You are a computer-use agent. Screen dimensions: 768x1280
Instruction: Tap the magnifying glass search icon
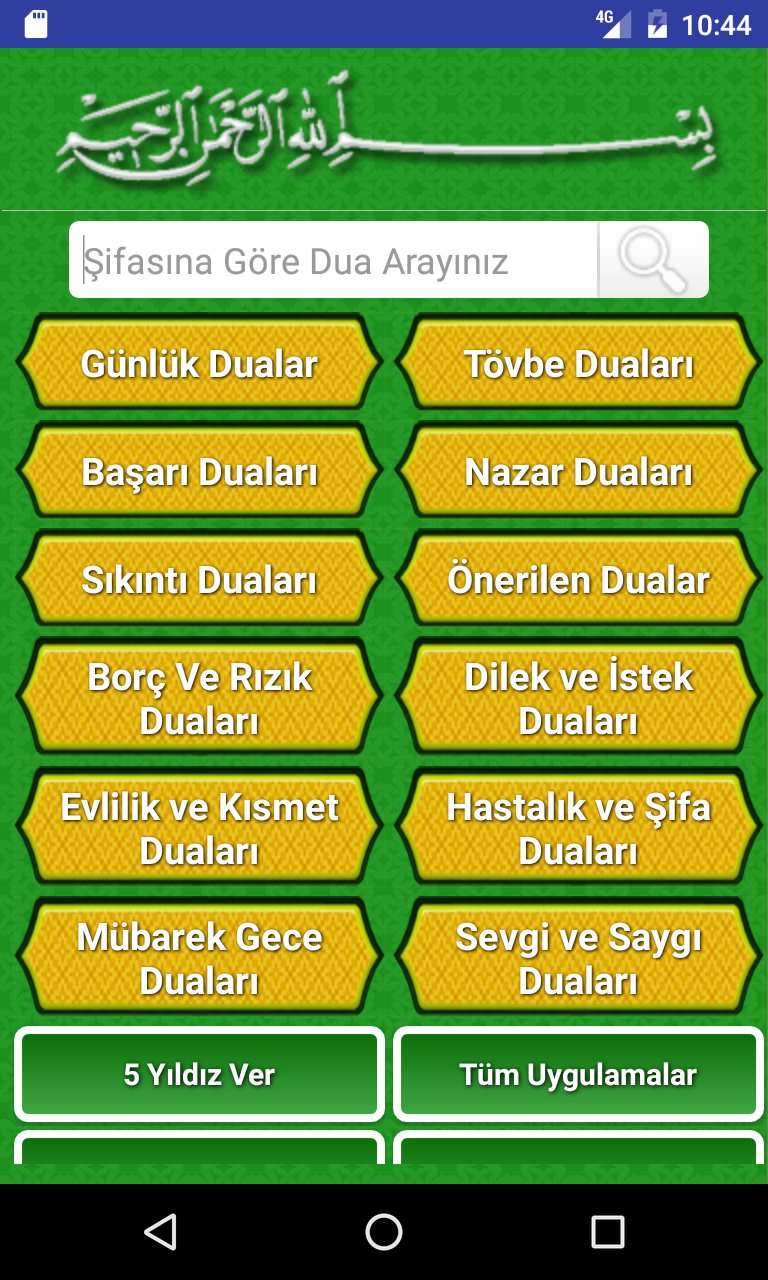point(652,260)
